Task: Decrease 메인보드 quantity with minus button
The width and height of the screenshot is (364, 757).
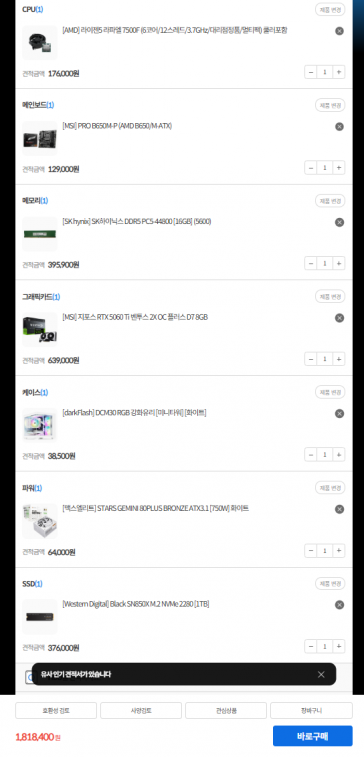Action: pos(311,168)
